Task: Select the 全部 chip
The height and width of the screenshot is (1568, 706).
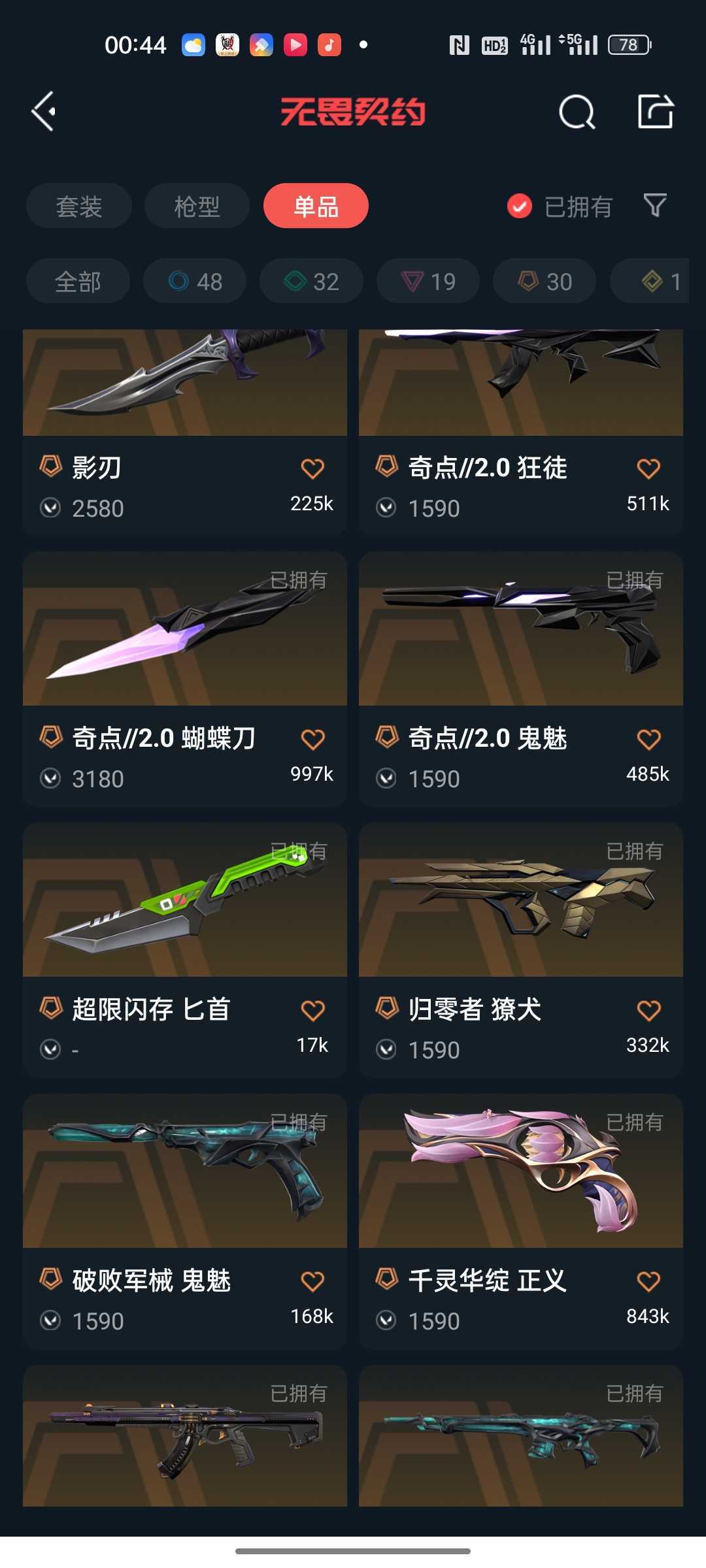Action: pos(78,281)
